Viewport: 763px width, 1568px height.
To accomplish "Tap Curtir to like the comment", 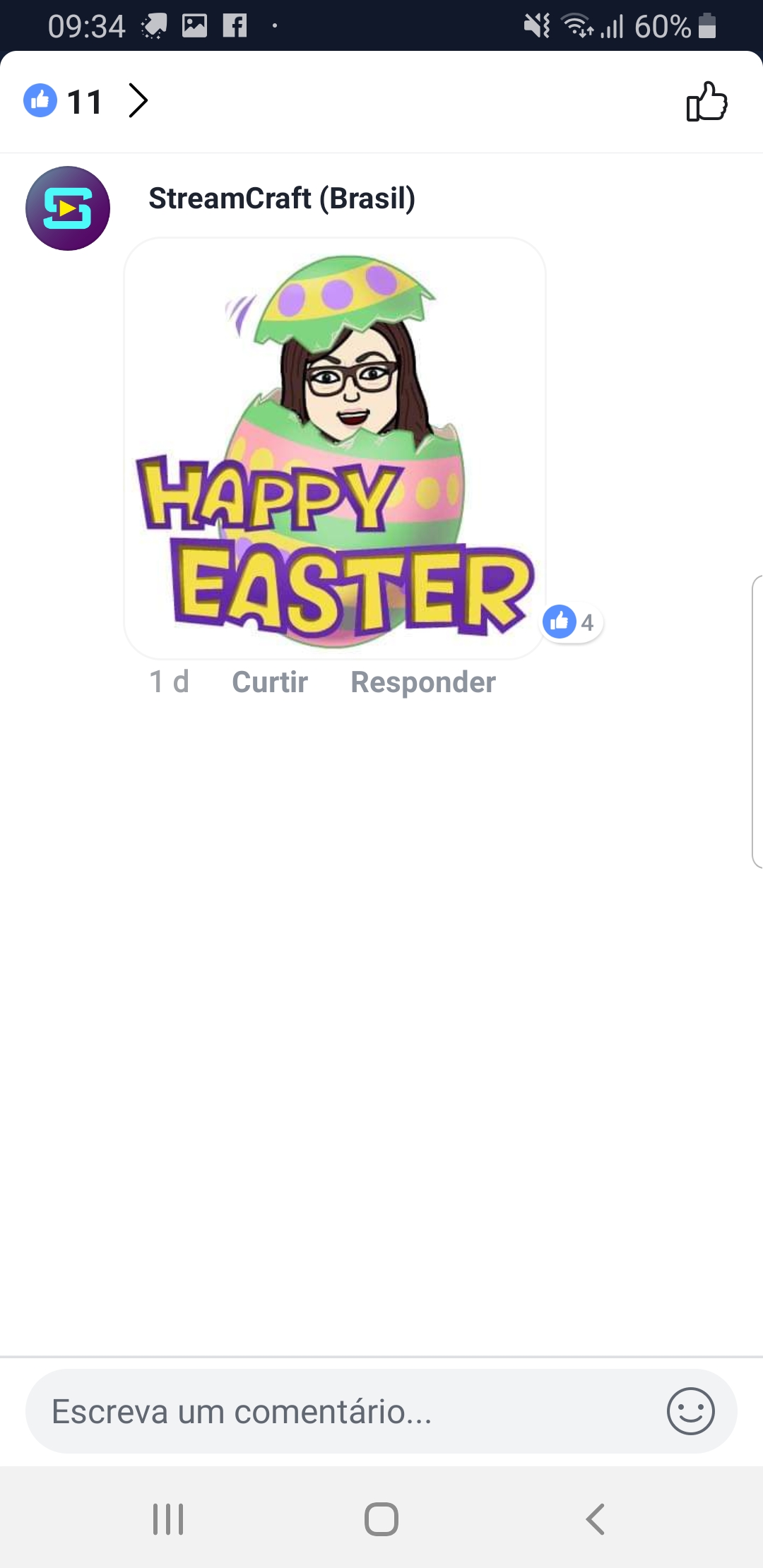I will click(x=270, y=682).
